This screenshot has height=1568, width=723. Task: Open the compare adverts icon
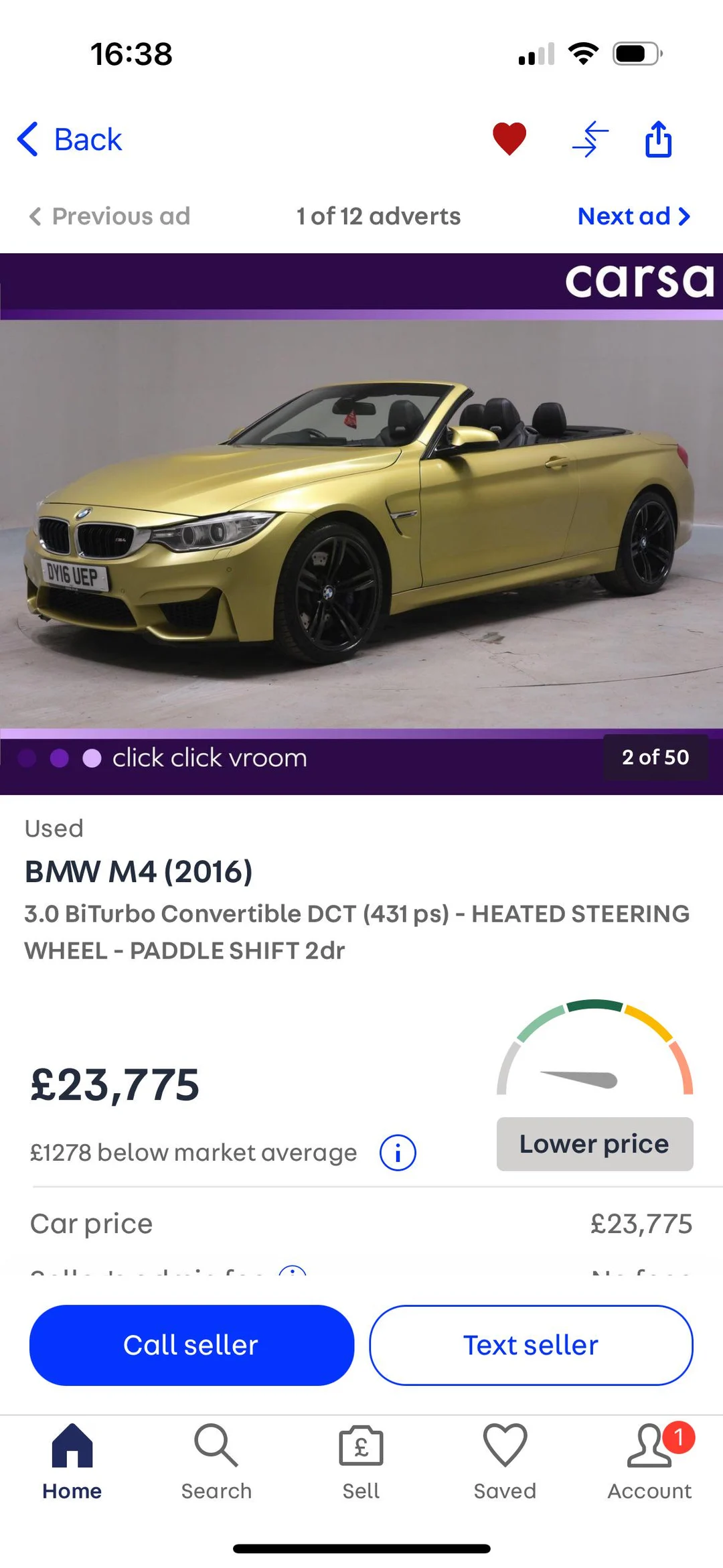(590, 139)
